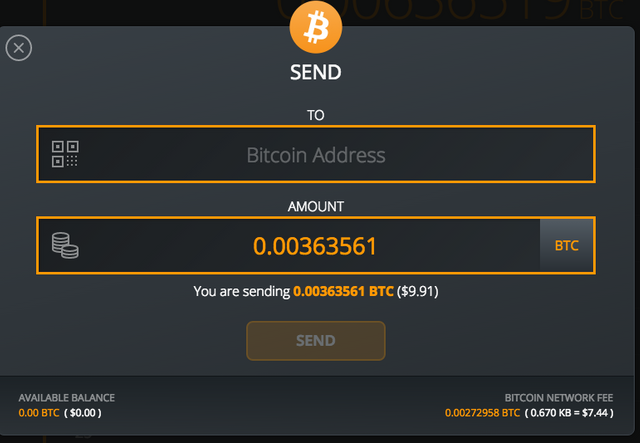This screenshot has width=640, height=443.
Task: Tap the SEND button
Action: (x=315, y=341)
